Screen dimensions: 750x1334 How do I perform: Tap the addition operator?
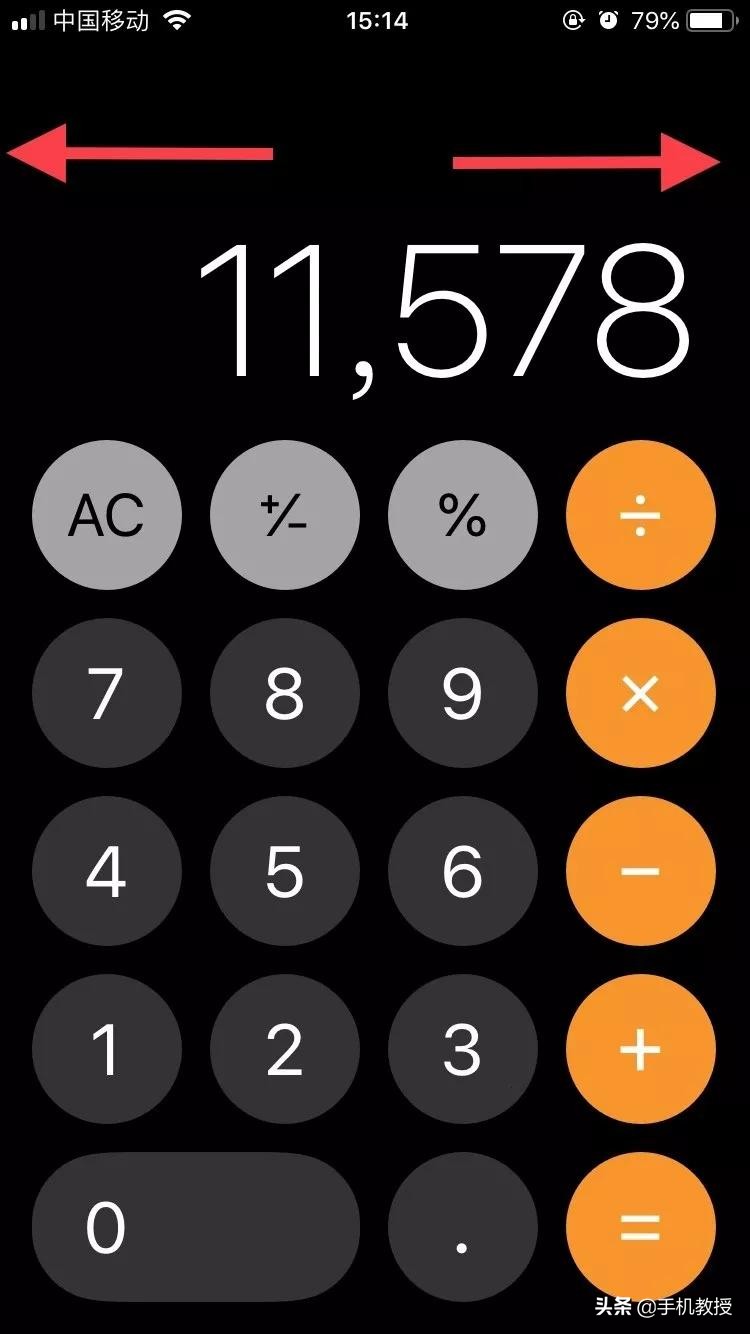click(640, 1049)
